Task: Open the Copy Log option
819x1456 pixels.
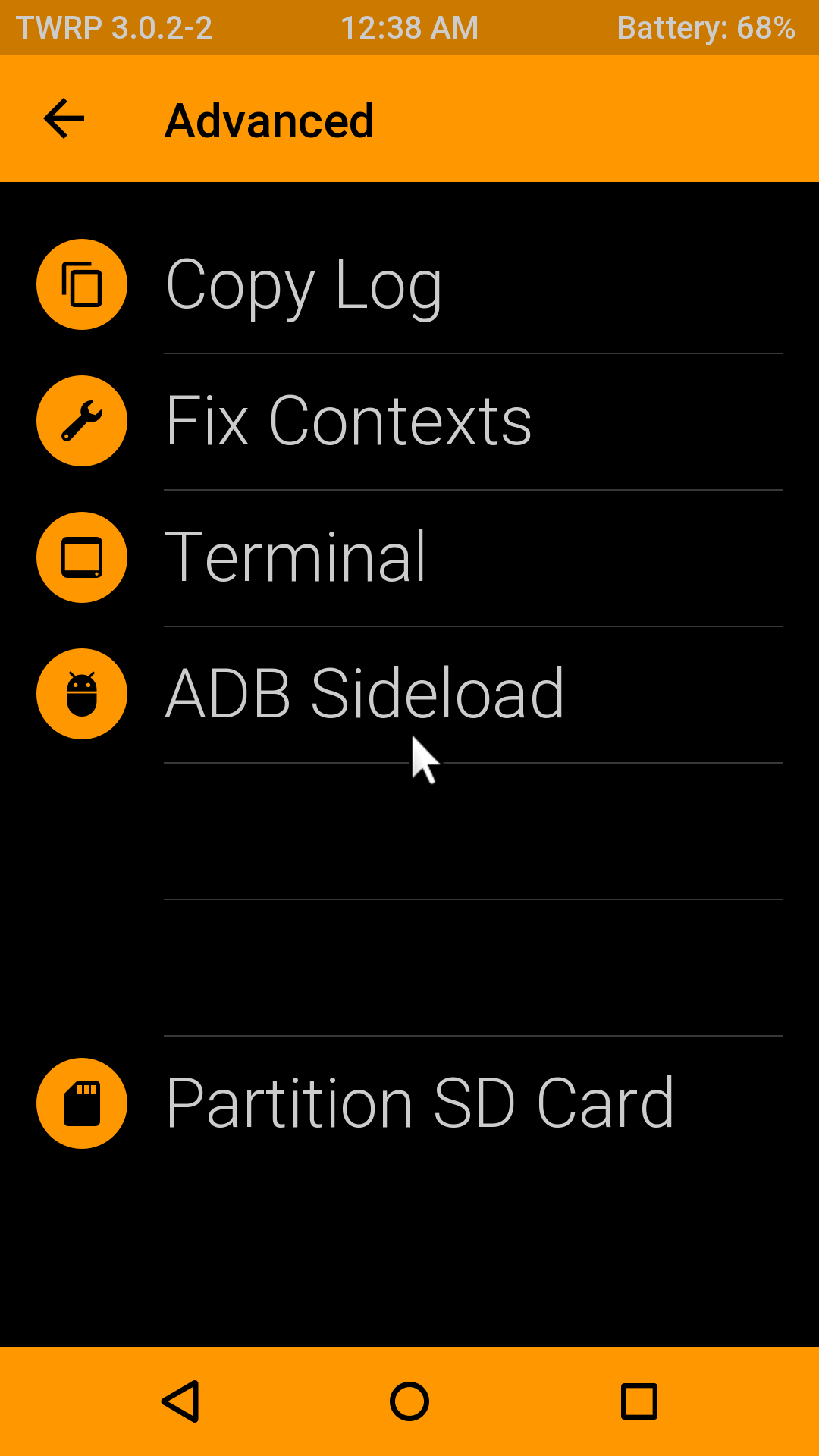Action: click(303, 285)
